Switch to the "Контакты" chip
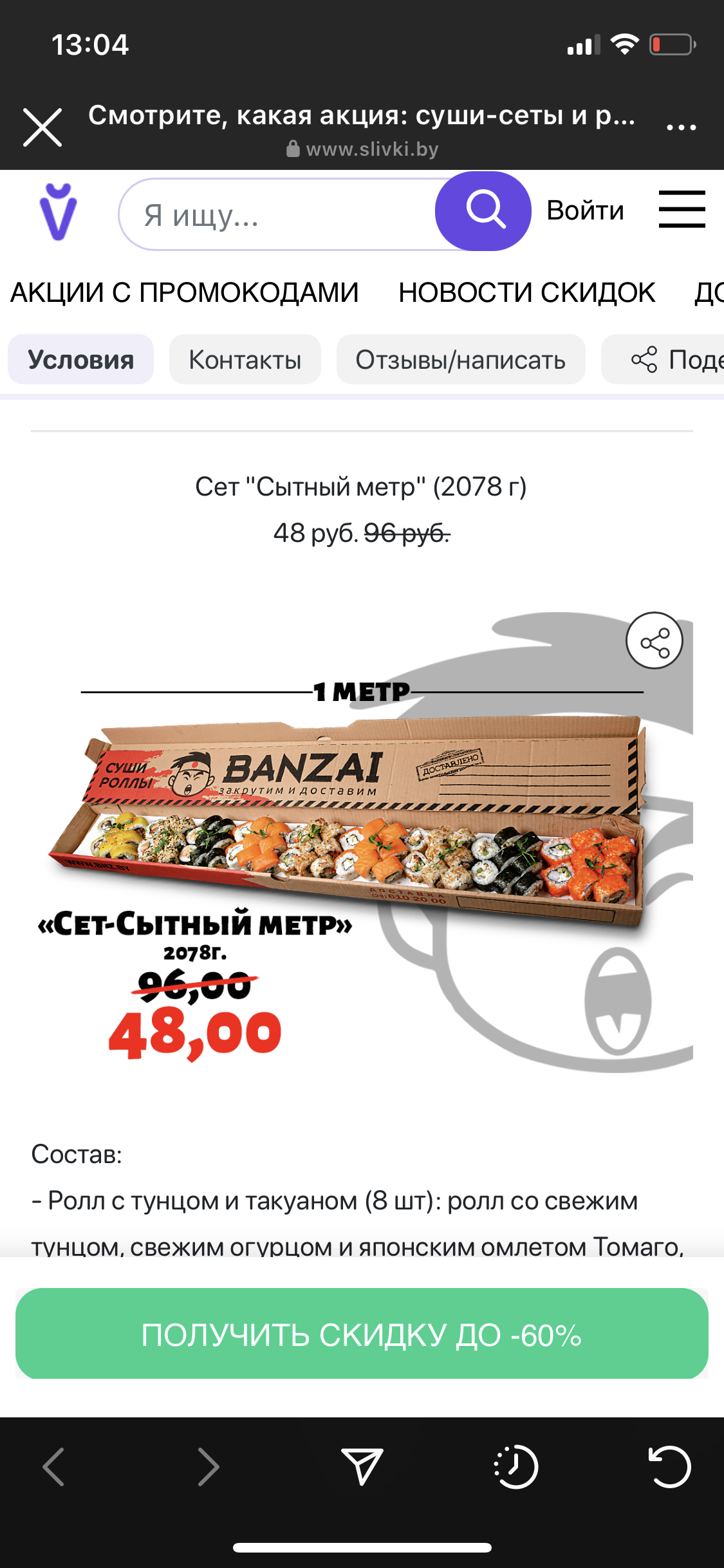The width and height of the screenshot is (724, 1568). 245,359
